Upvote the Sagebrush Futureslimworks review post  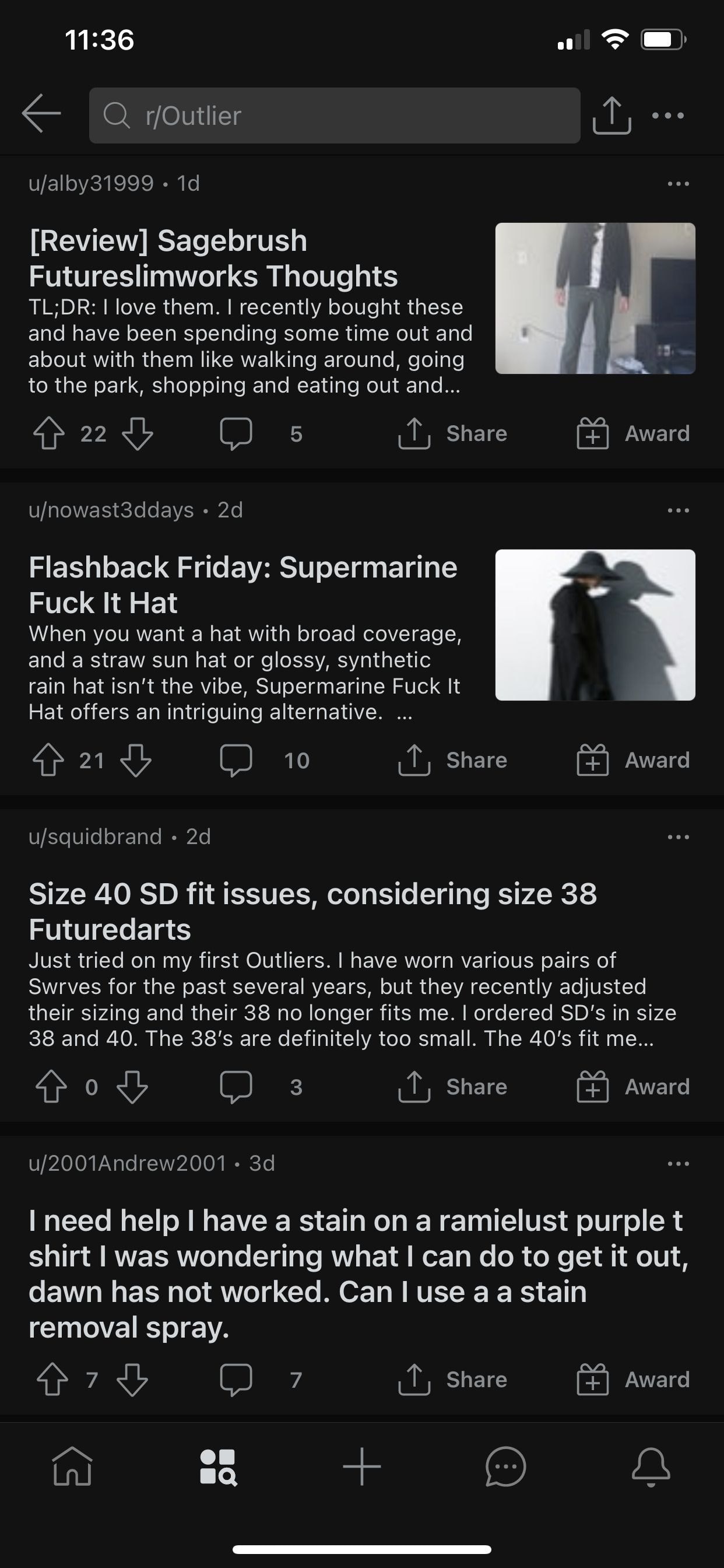point(48,433)
